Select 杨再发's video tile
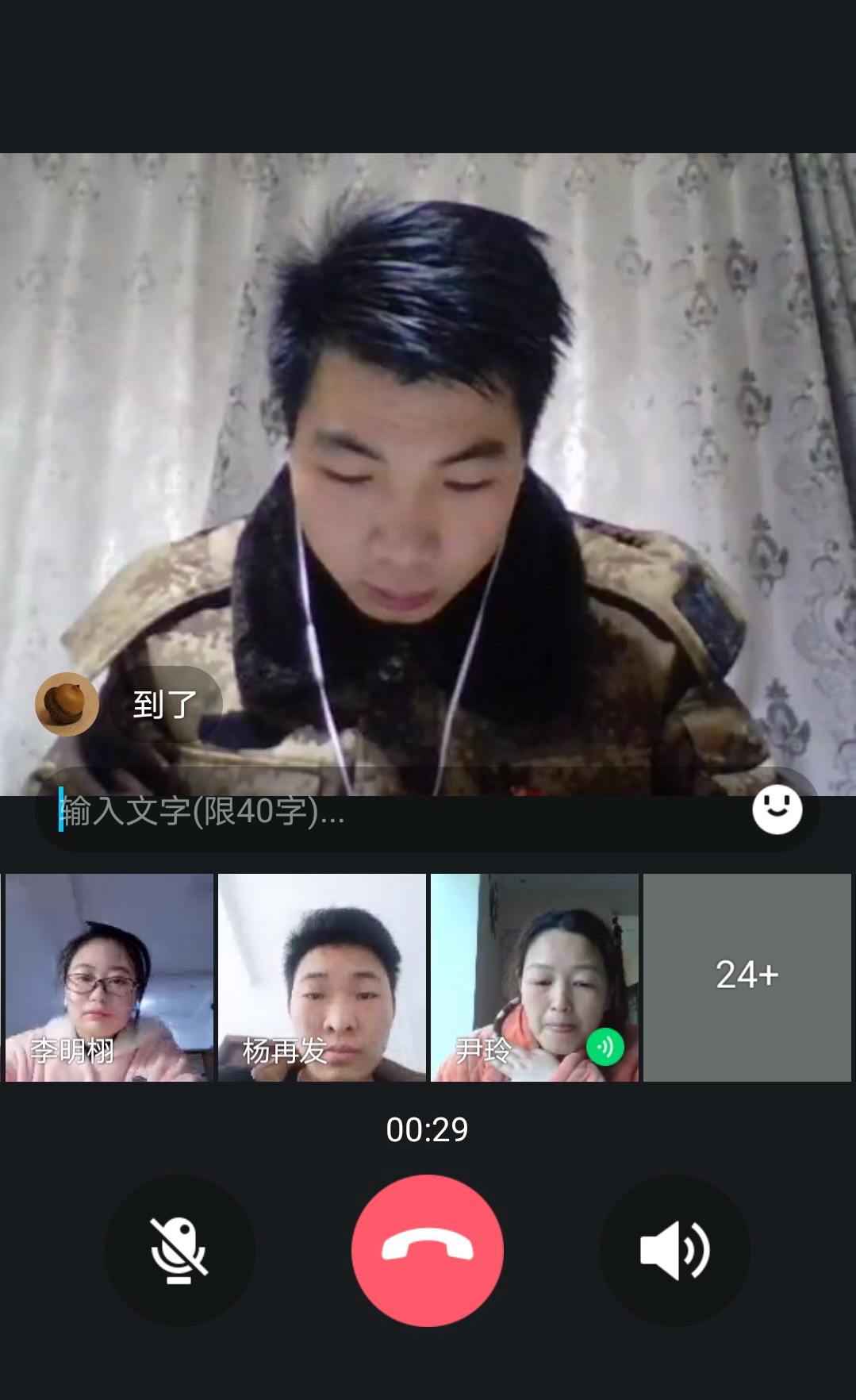Screen dimensions: 856x1400 322,978
